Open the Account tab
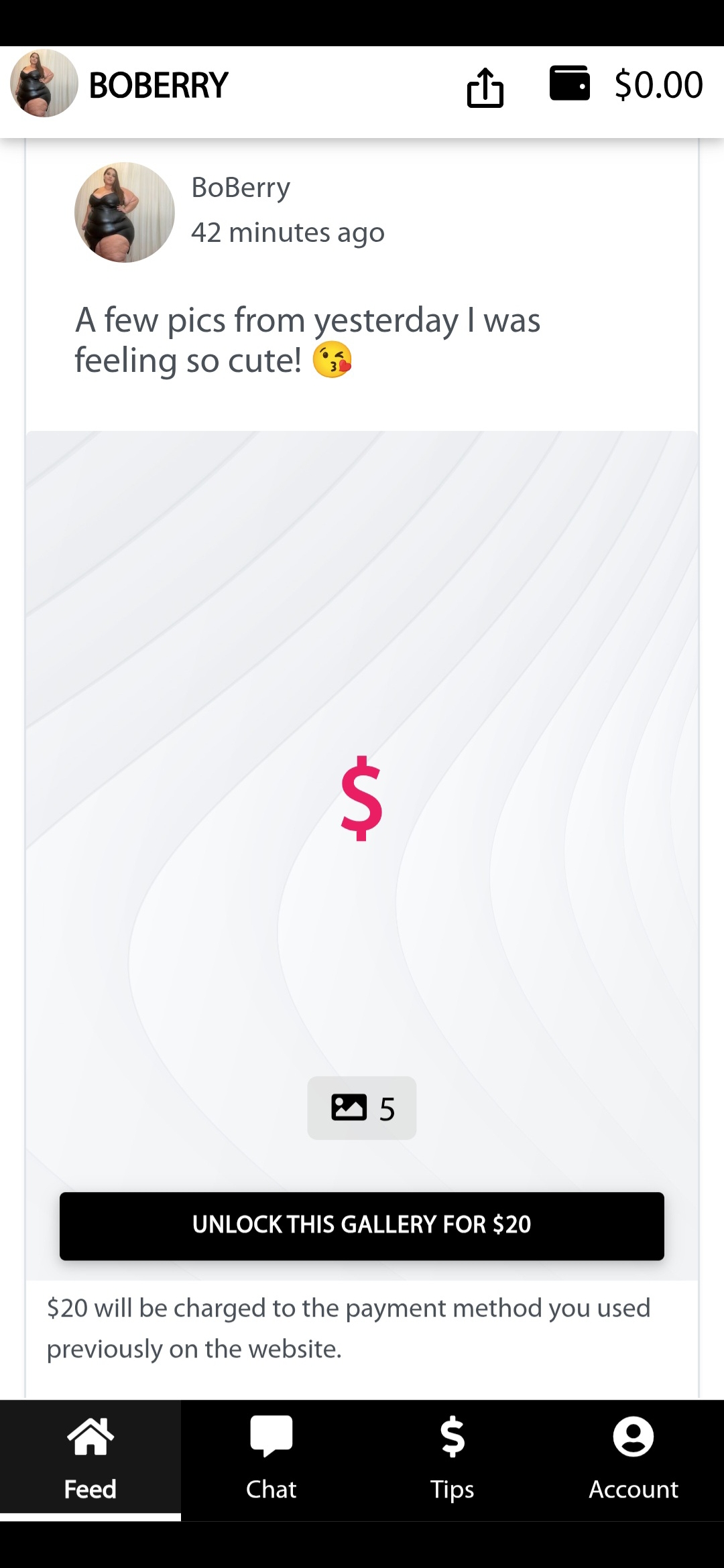 coord(633,1459)
